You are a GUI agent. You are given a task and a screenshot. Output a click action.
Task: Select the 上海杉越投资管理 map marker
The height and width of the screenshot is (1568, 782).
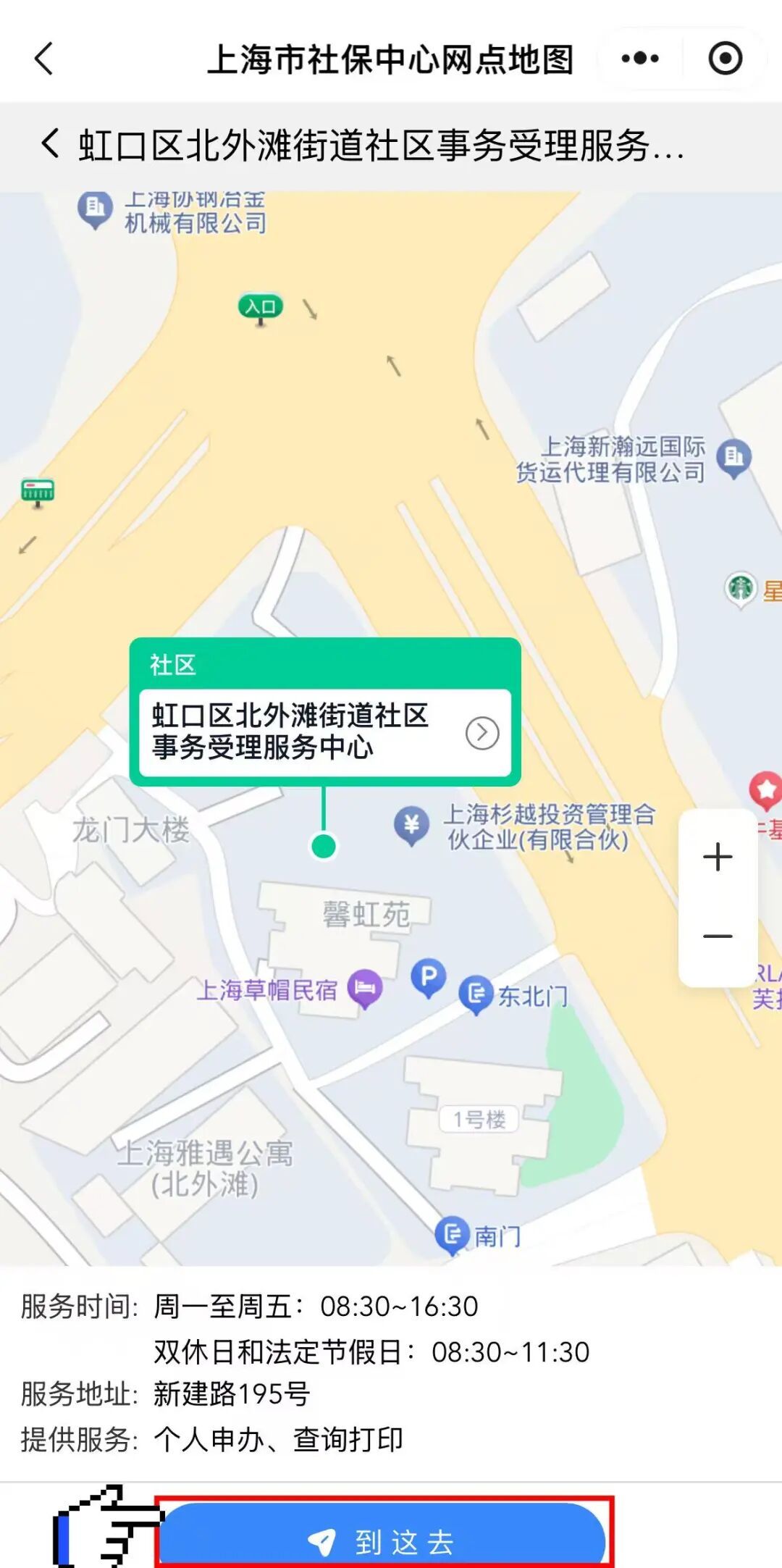tap(411, 825)
